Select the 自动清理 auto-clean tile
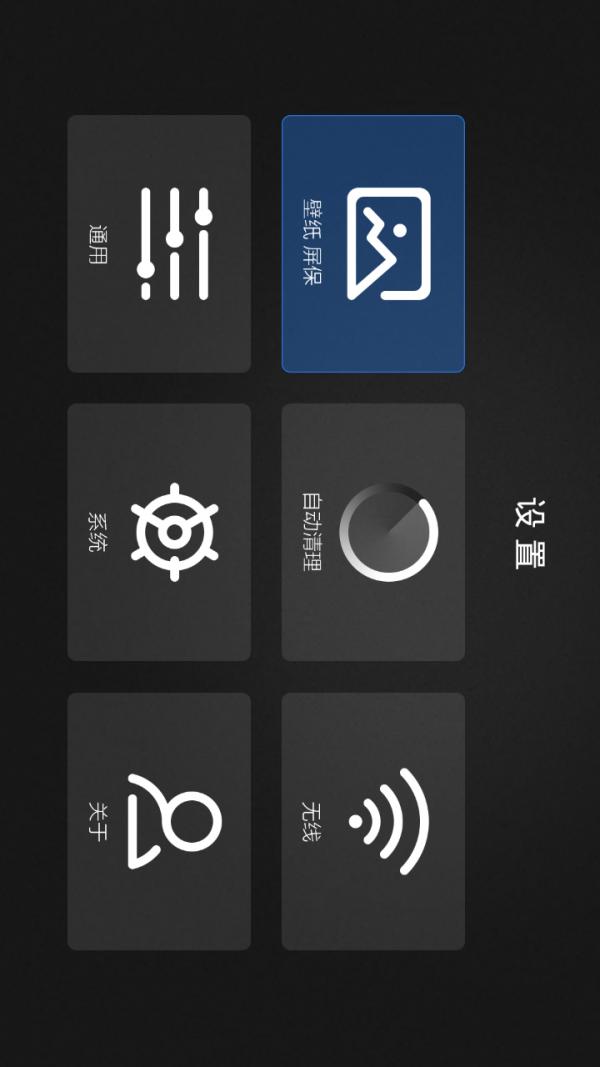The width and height of the screenshot is (600, 1067). tap(373, 532)
